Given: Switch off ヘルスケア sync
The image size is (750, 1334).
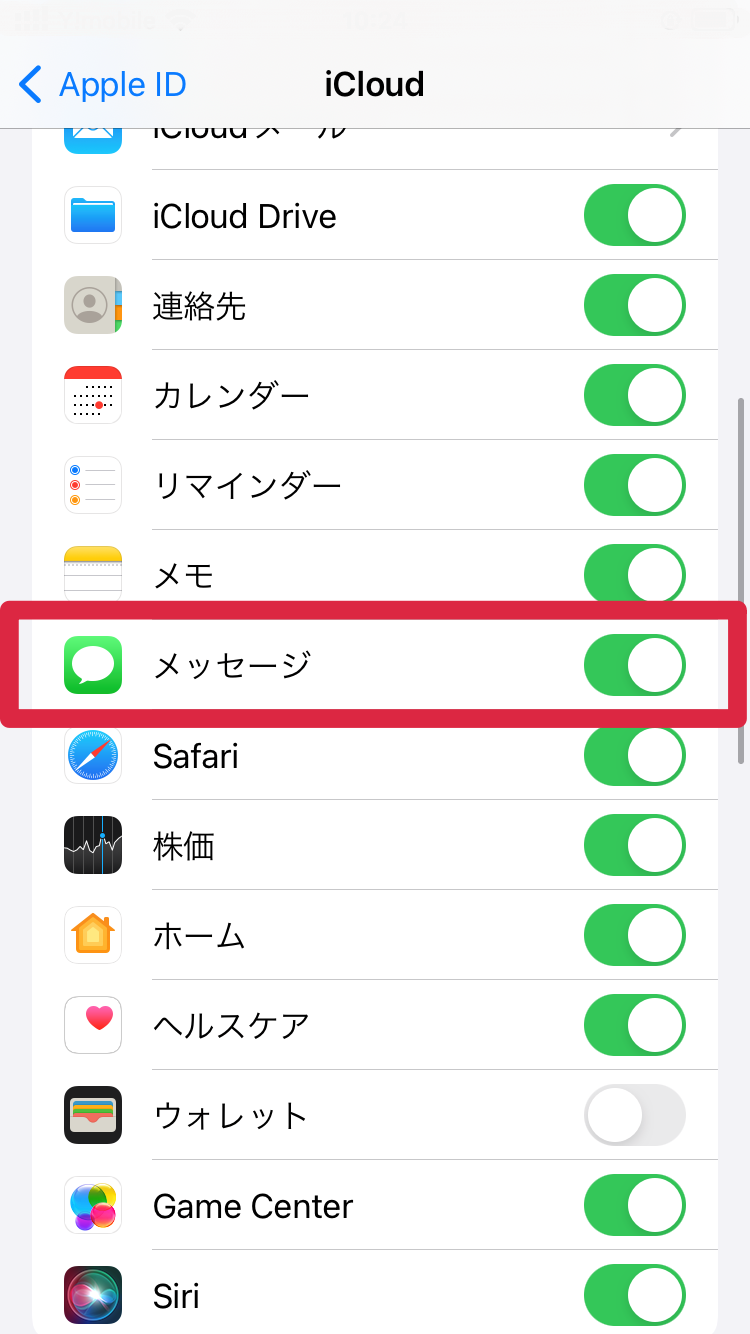Looking at the screenshot, I should [x=635, y=1025].
